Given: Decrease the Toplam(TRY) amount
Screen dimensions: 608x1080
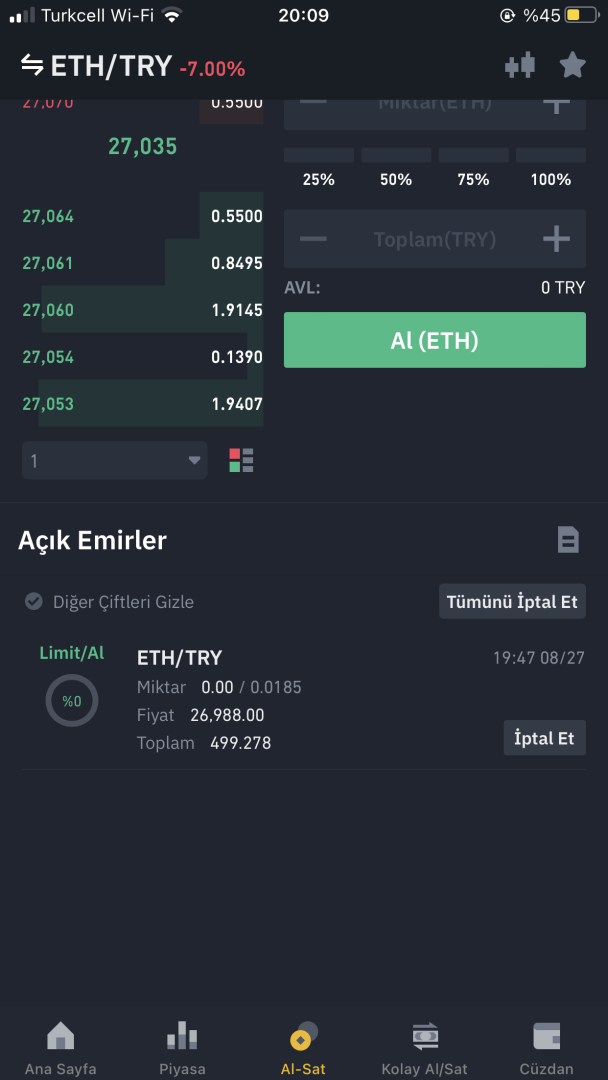Looking at the screenshot, I should pyautogui.click(x=313, y=239).
